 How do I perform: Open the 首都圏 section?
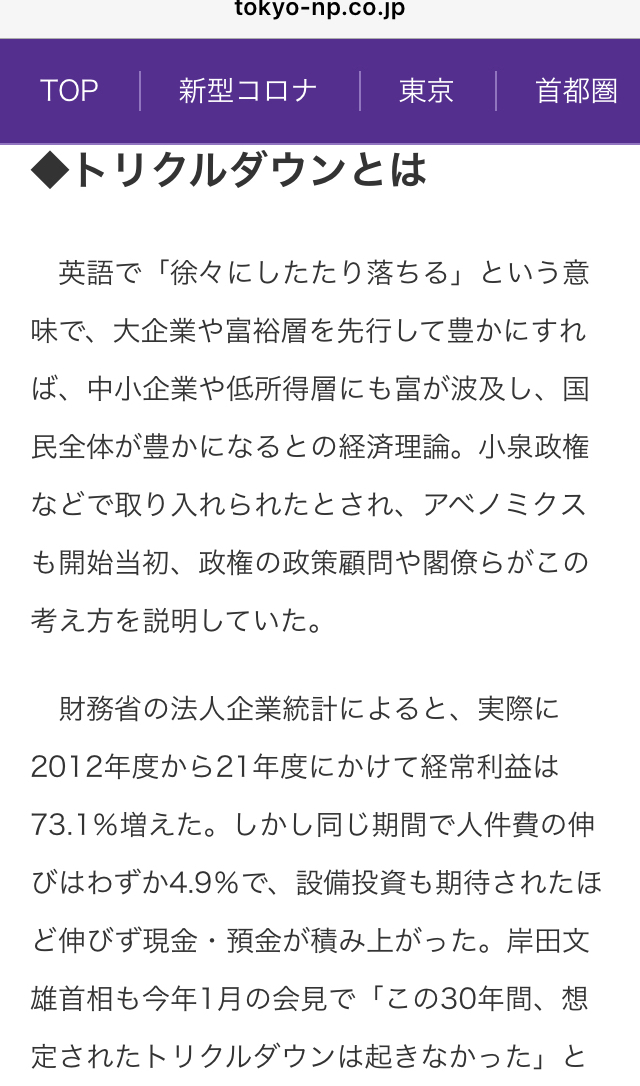tap(576, 91)
